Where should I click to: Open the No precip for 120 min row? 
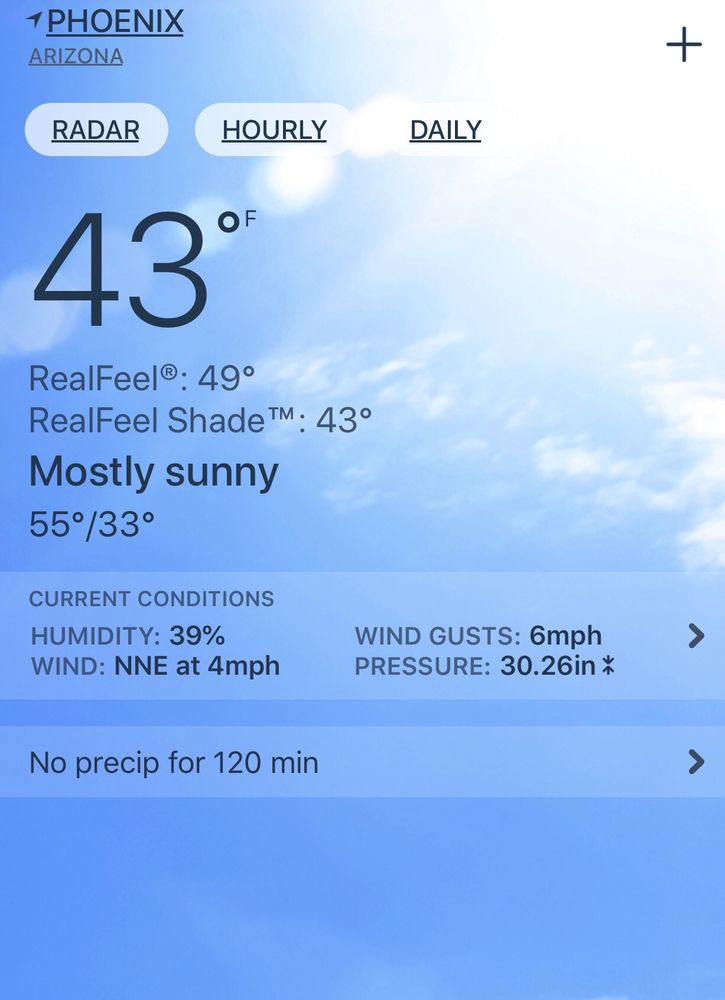(362, 763)
